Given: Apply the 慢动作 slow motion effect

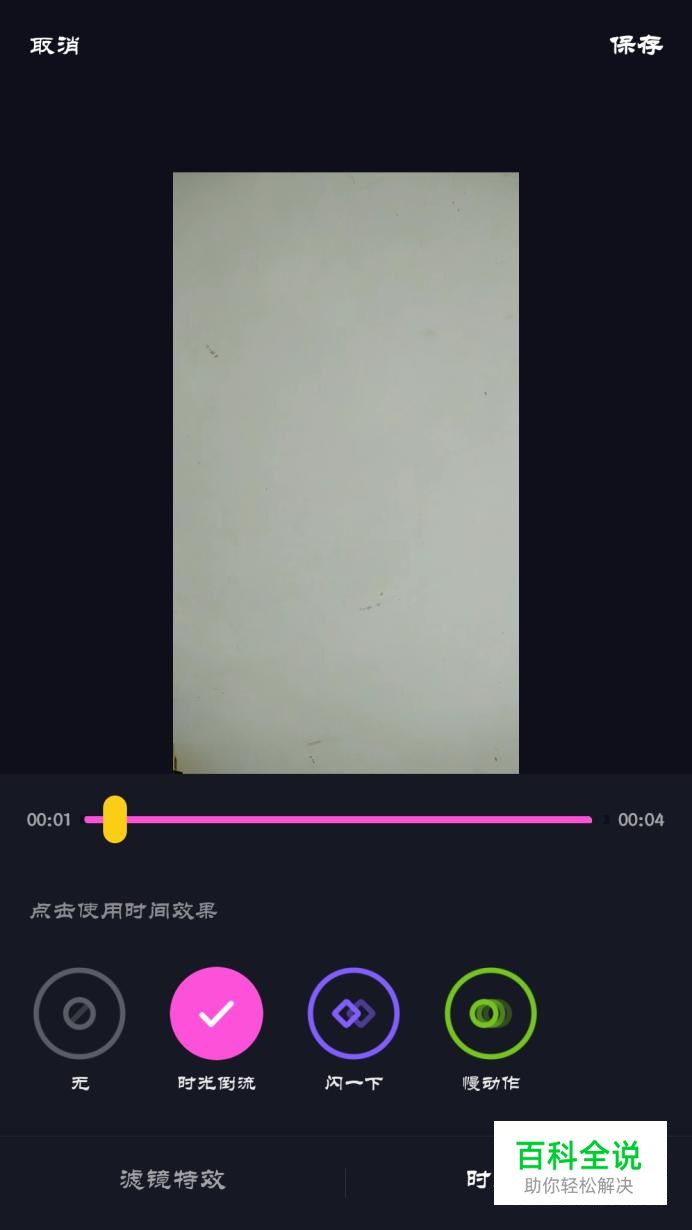Looking at the screenshot, I should 490,1014.
